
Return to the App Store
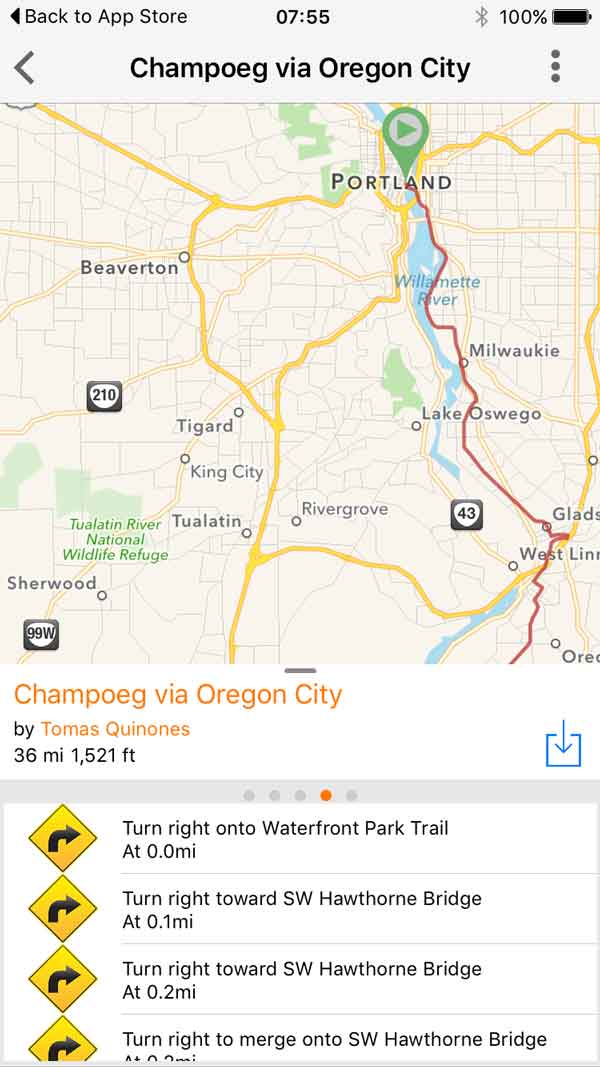(97, 16)
